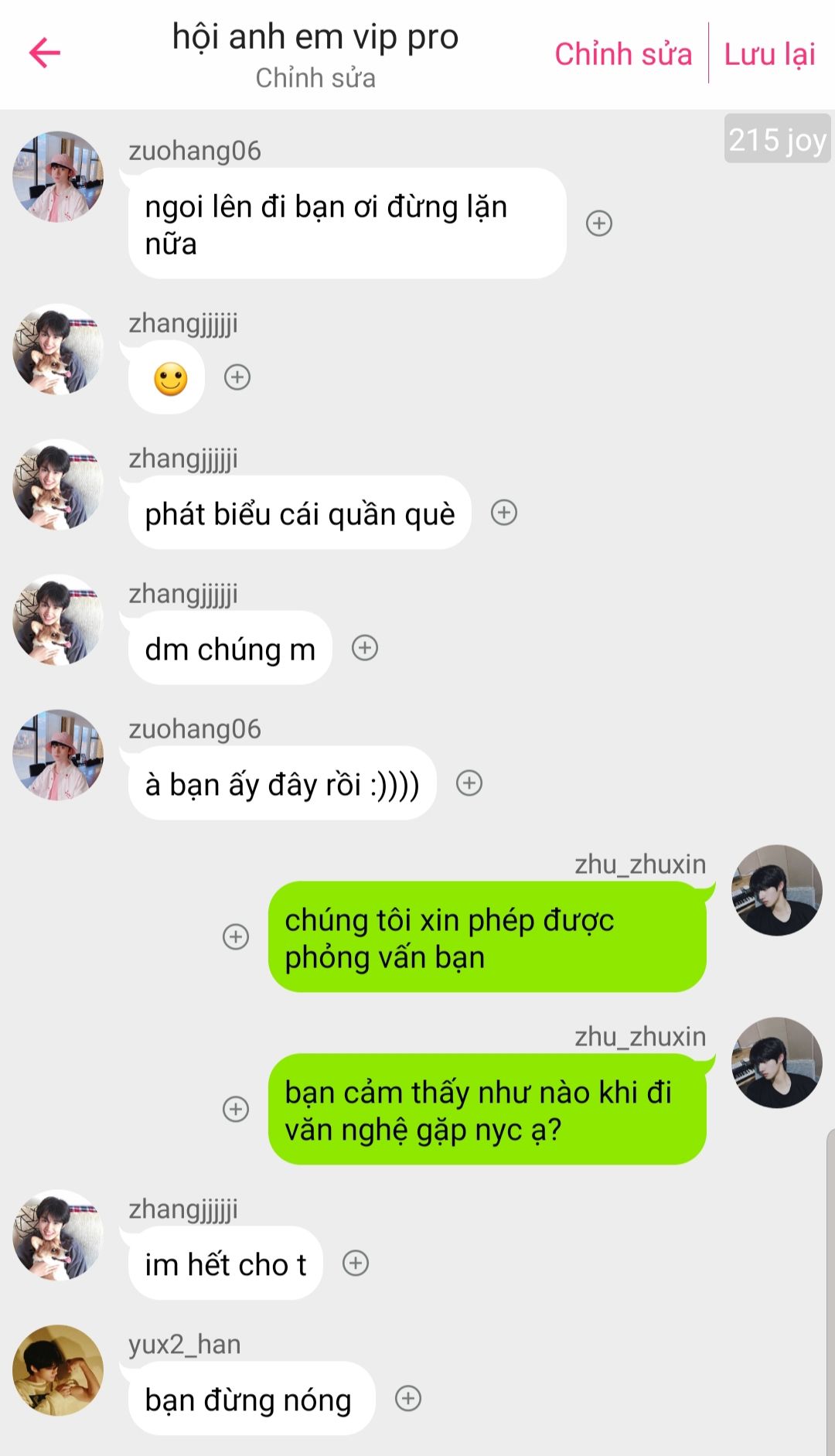Open yux2_han's avatar
This screenshot has height=1456, width=835.
pos(58,1371)
